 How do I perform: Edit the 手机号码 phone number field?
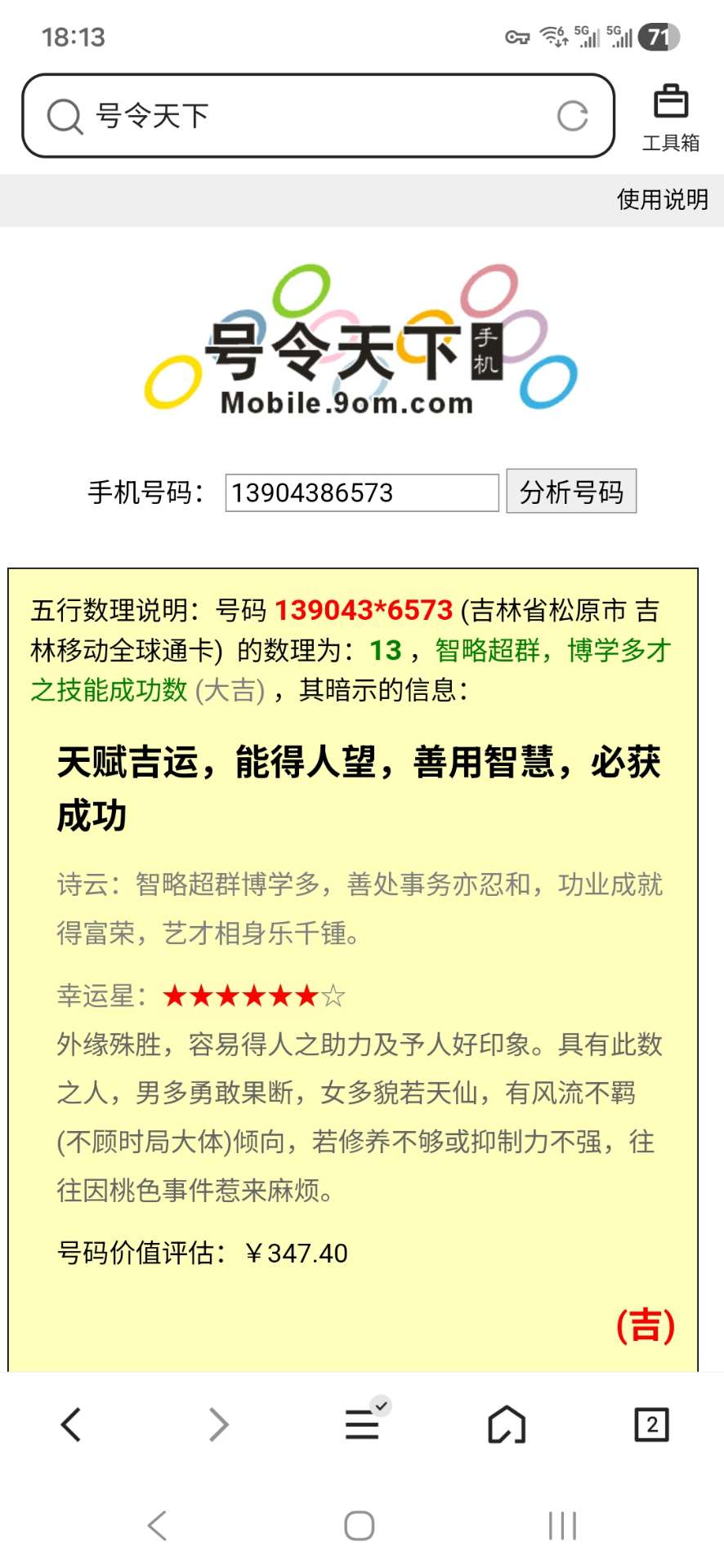click(361, 492)
